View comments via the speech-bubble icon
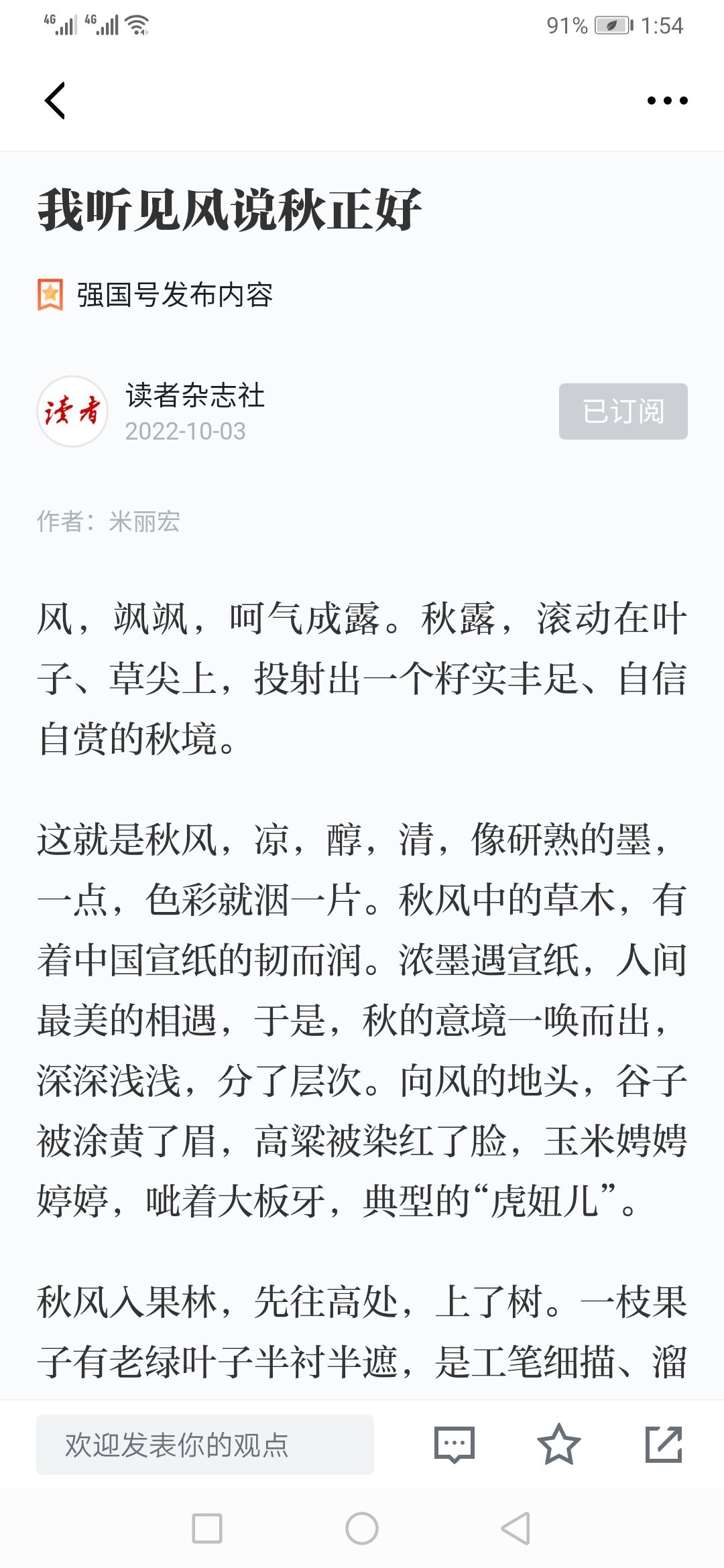Image resolution: width=724 pixels, height=1568 pixels. [x=455, y=1445]
